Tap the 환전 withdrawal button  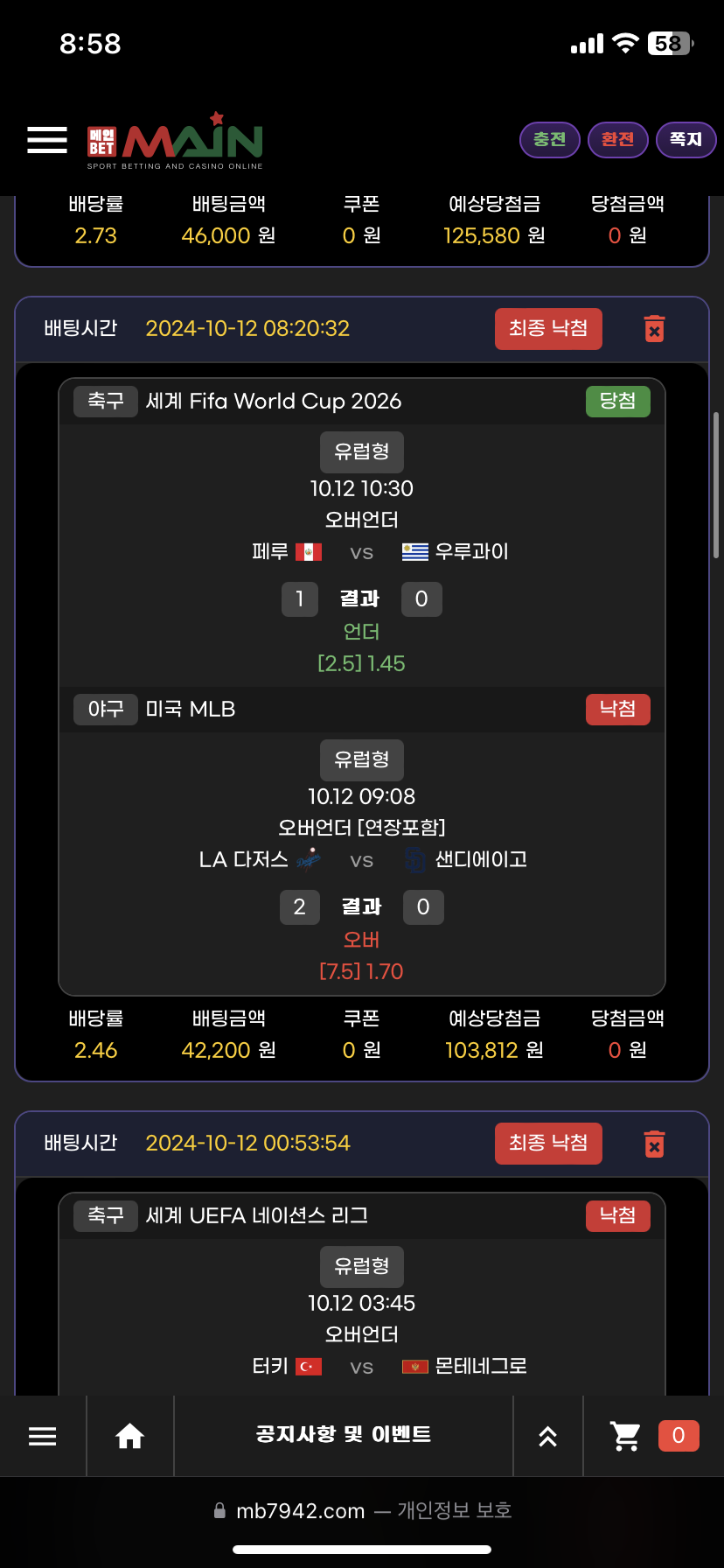pos(617,140)
